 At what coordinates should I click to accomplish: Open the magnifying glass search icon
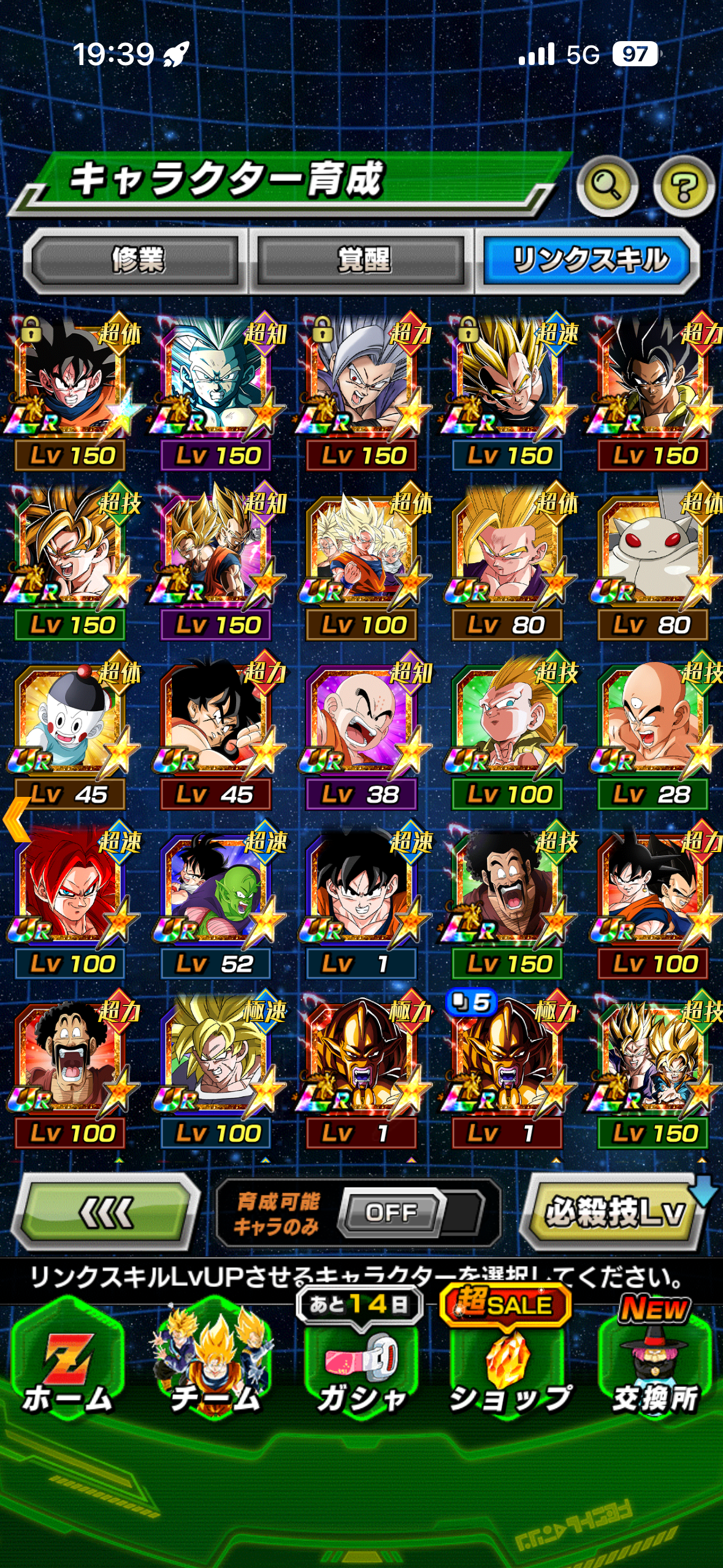point(606,186)
